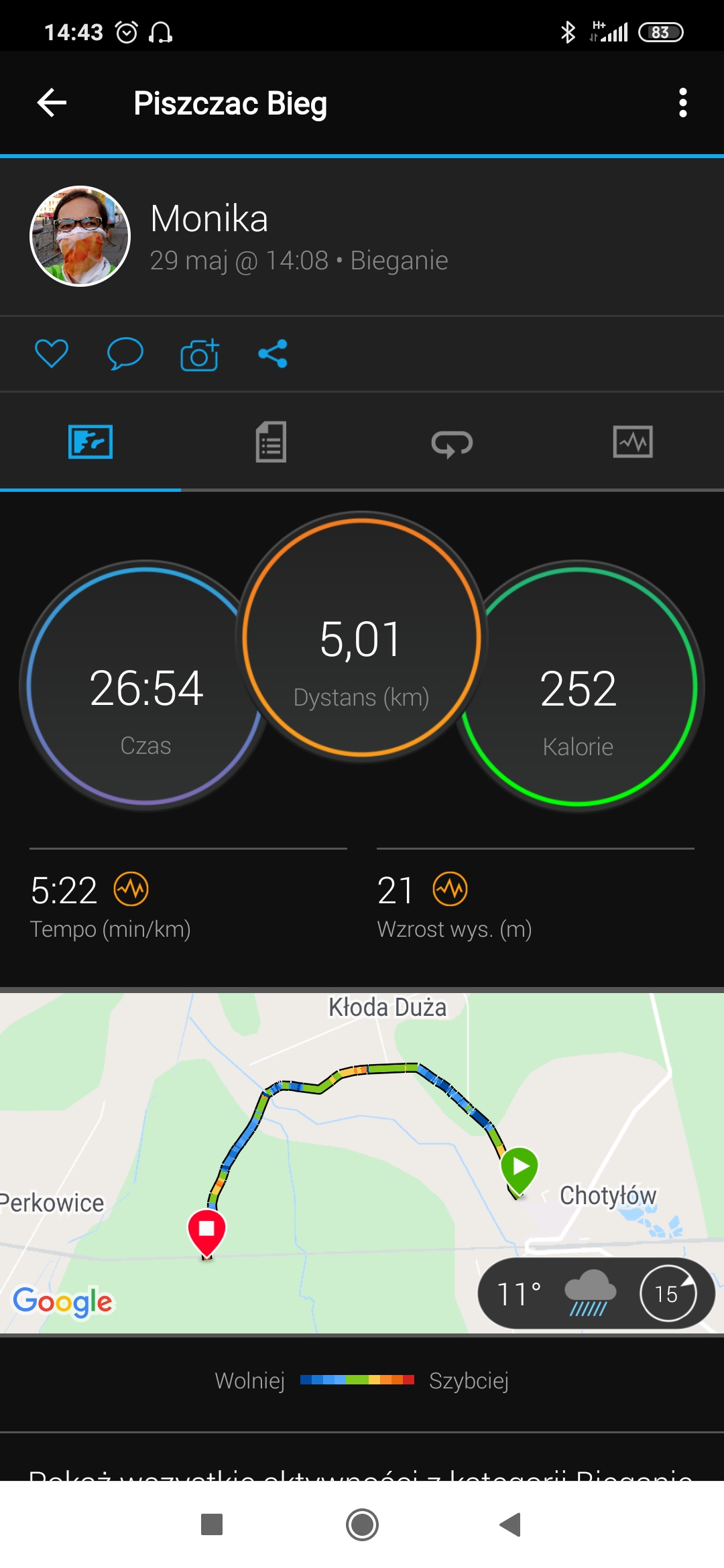
Task: Tap the system home button
Action: pos(362,1524)
